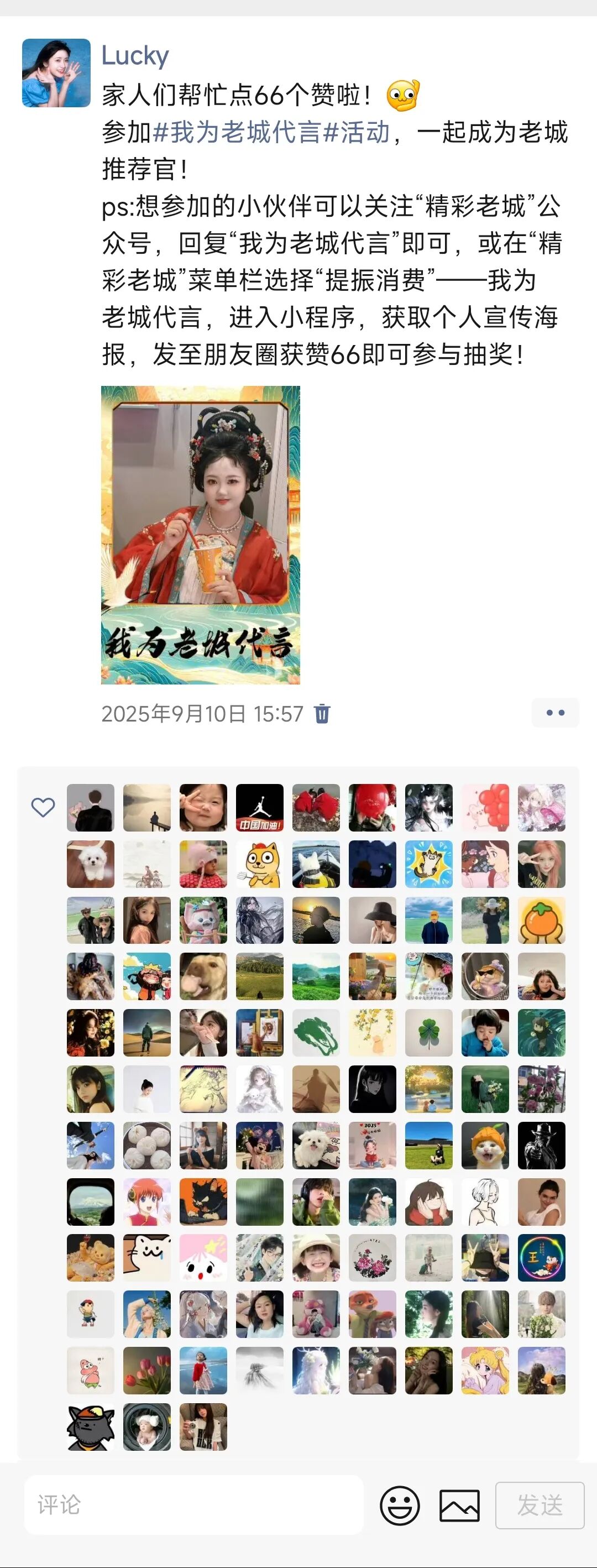Open the liker with Patrick Star avatar

[90, 1371]
